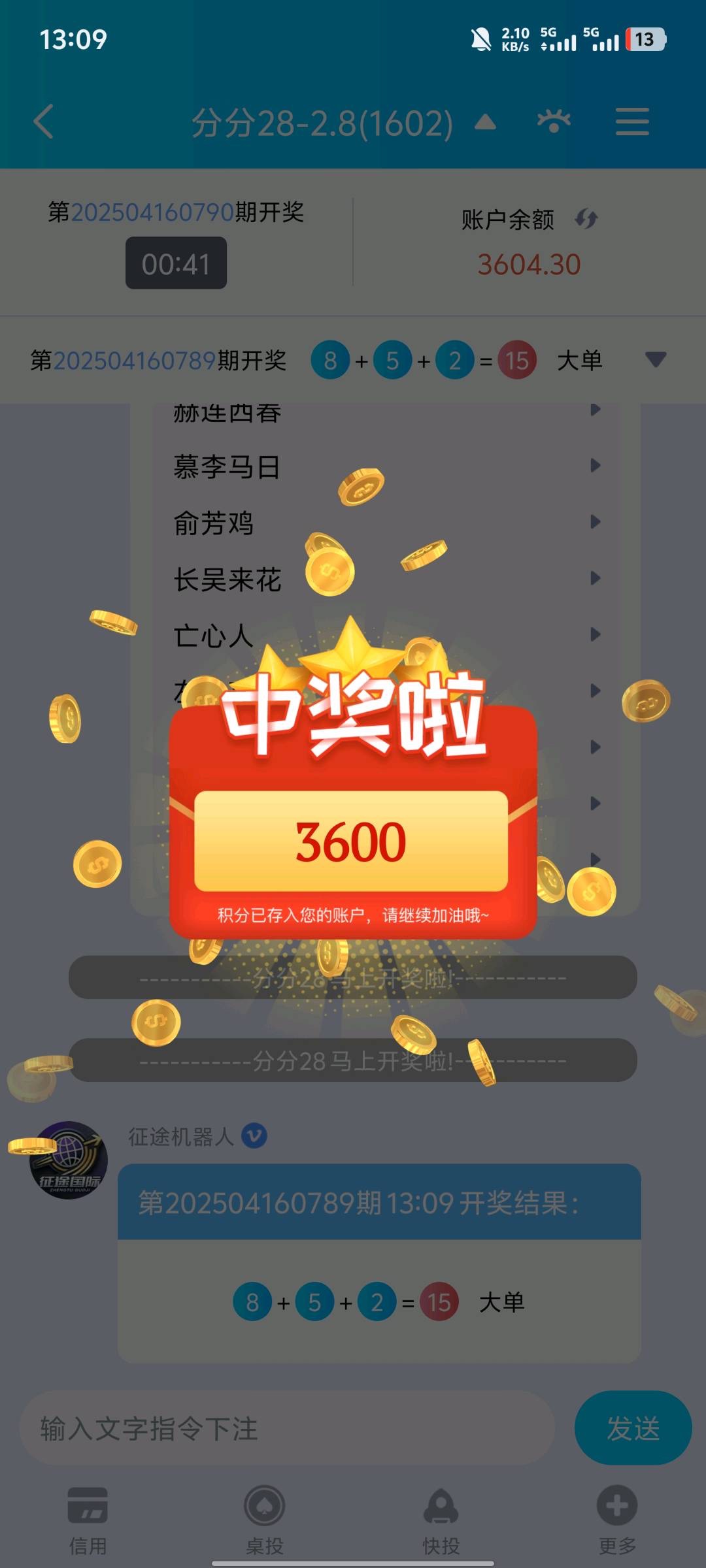The image size is (706, 1568).
Task: Focus the 输入文字指令下注 text field
Action: (x=288, y=1428)
